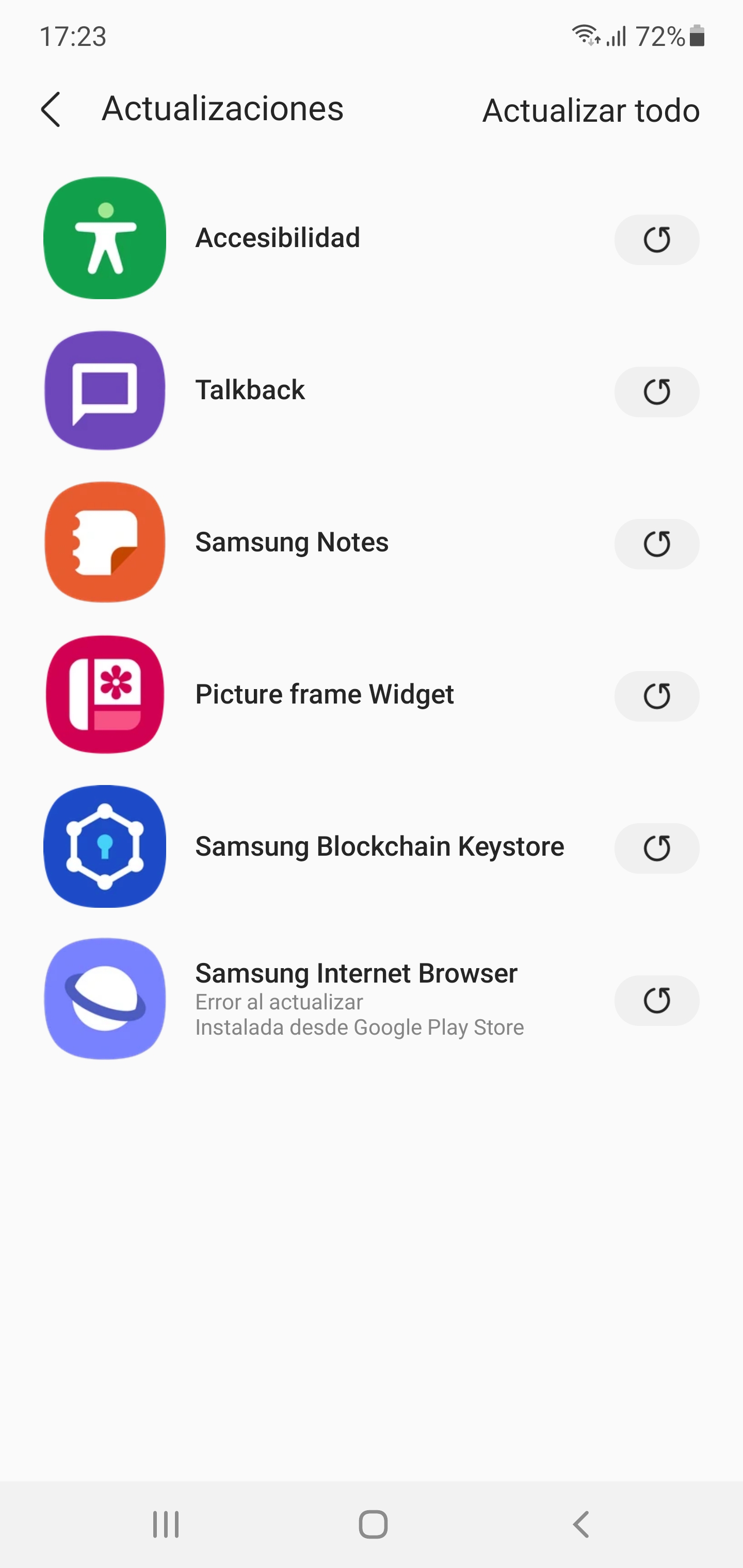Open the Accesibilidad app icon
Screen dimensions: 743x1568
104,239
